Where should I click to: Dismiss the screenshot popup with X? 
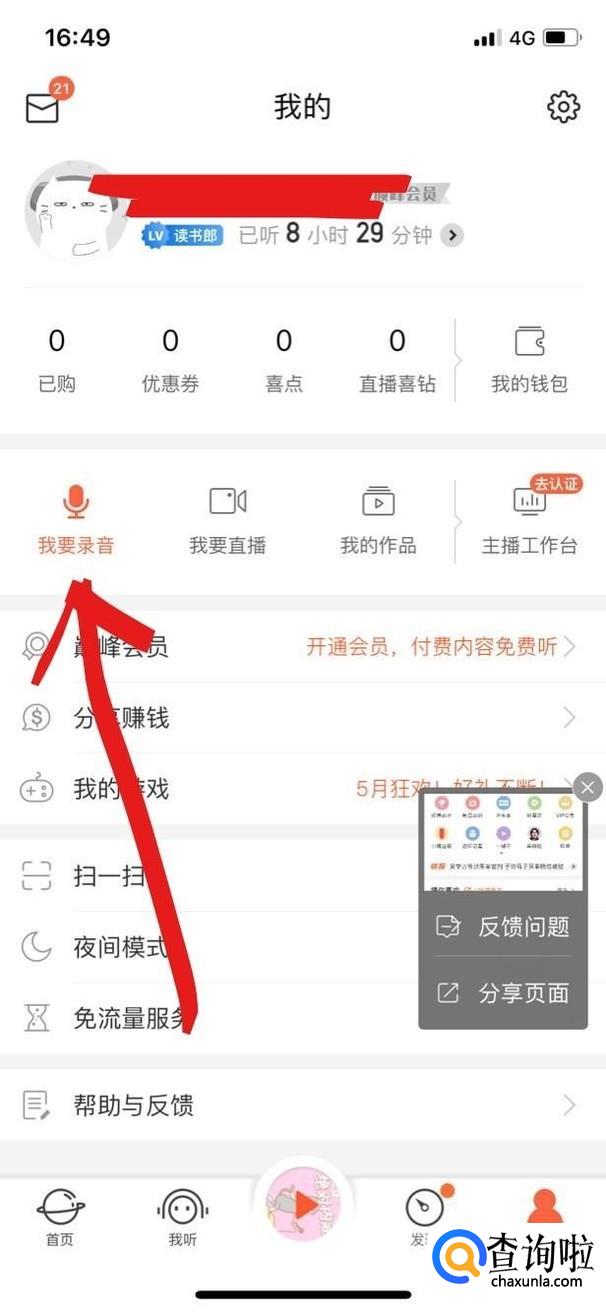pyautogui.click(x=588, y=788)
